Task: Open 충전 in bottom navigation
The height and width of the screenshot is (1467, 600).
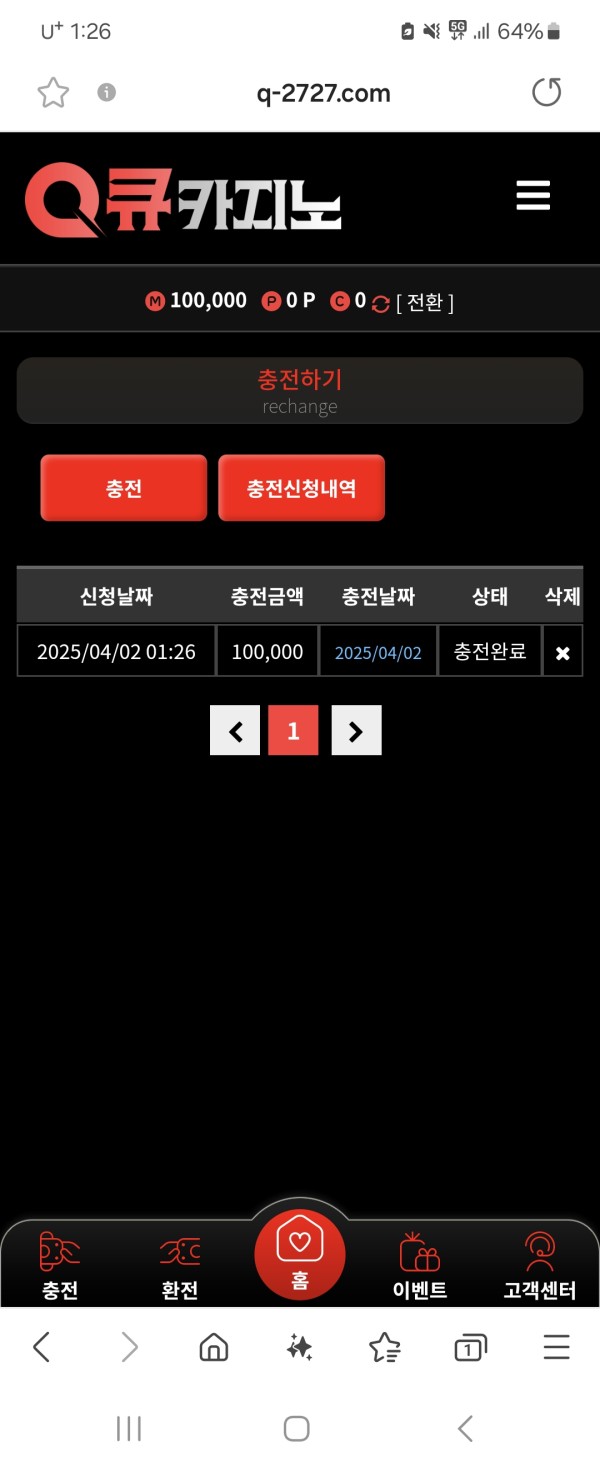Action: (60, 1266)
